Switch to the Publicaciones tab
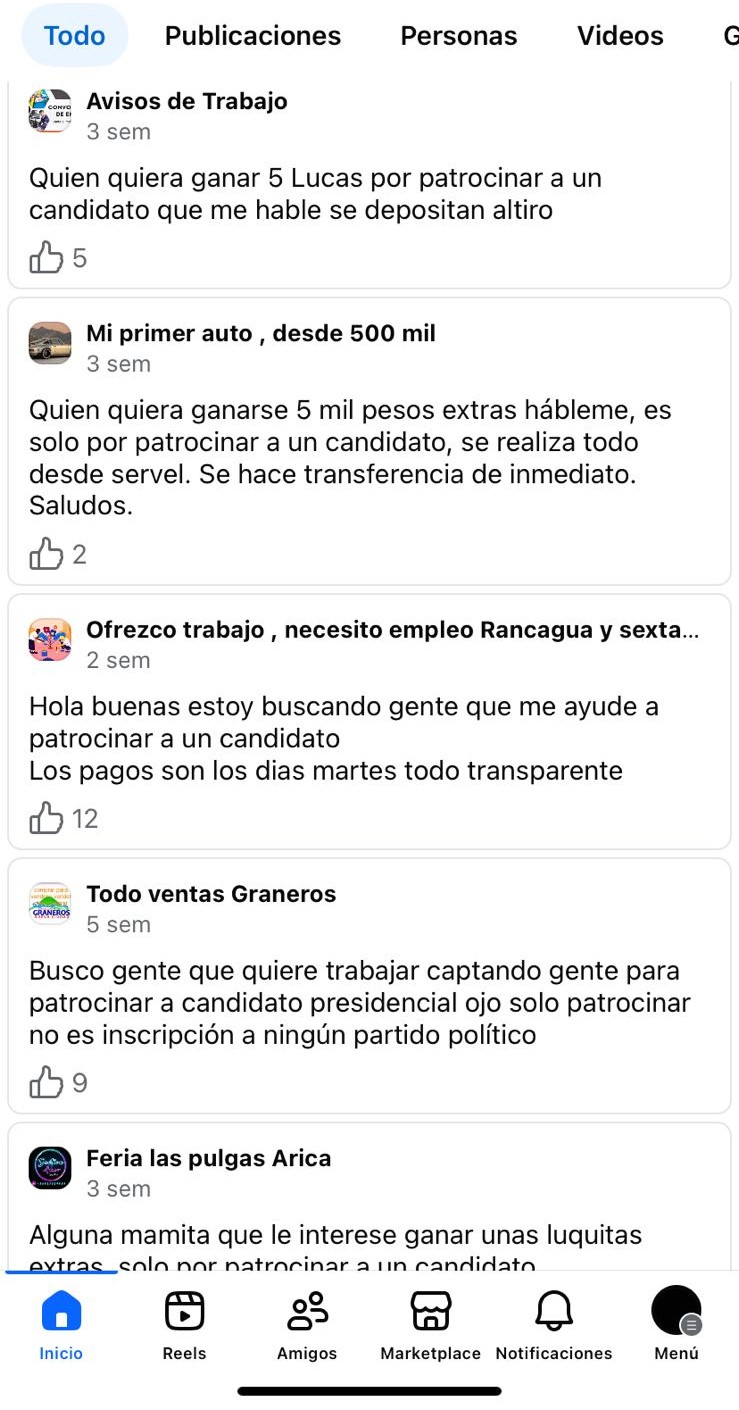Image resolution: width=739 pixels, height=1410 pixels. (252, 36)
